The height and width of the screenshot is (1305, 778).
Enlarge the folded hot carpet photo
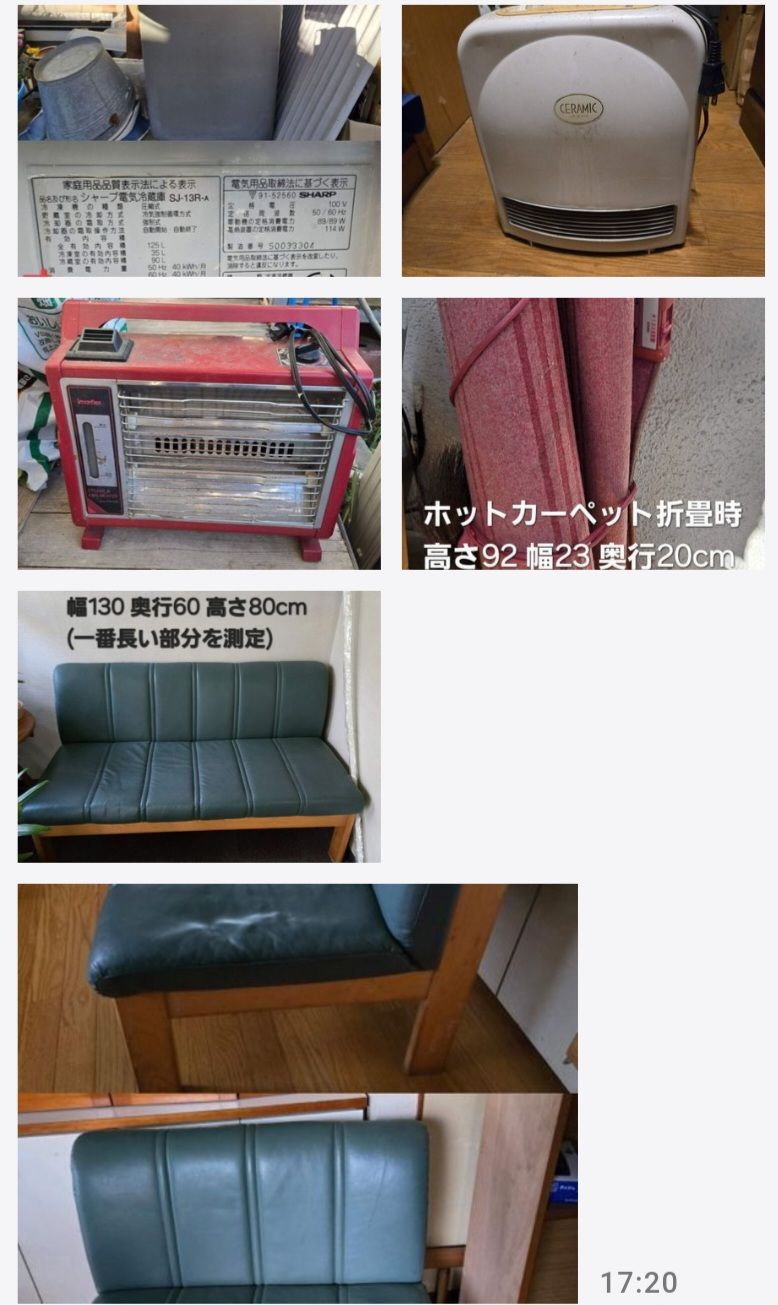[583, 433]
